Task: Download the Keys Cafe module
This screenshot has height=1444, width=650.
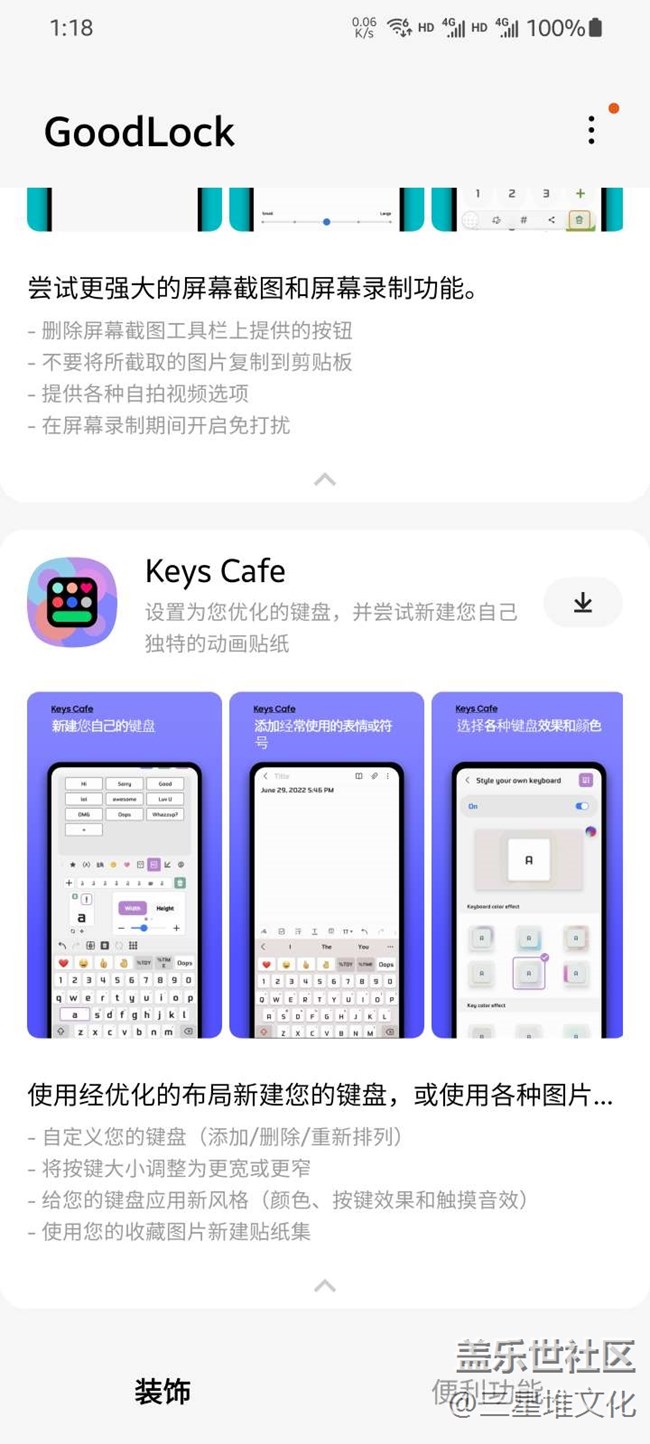Action: 582,602
